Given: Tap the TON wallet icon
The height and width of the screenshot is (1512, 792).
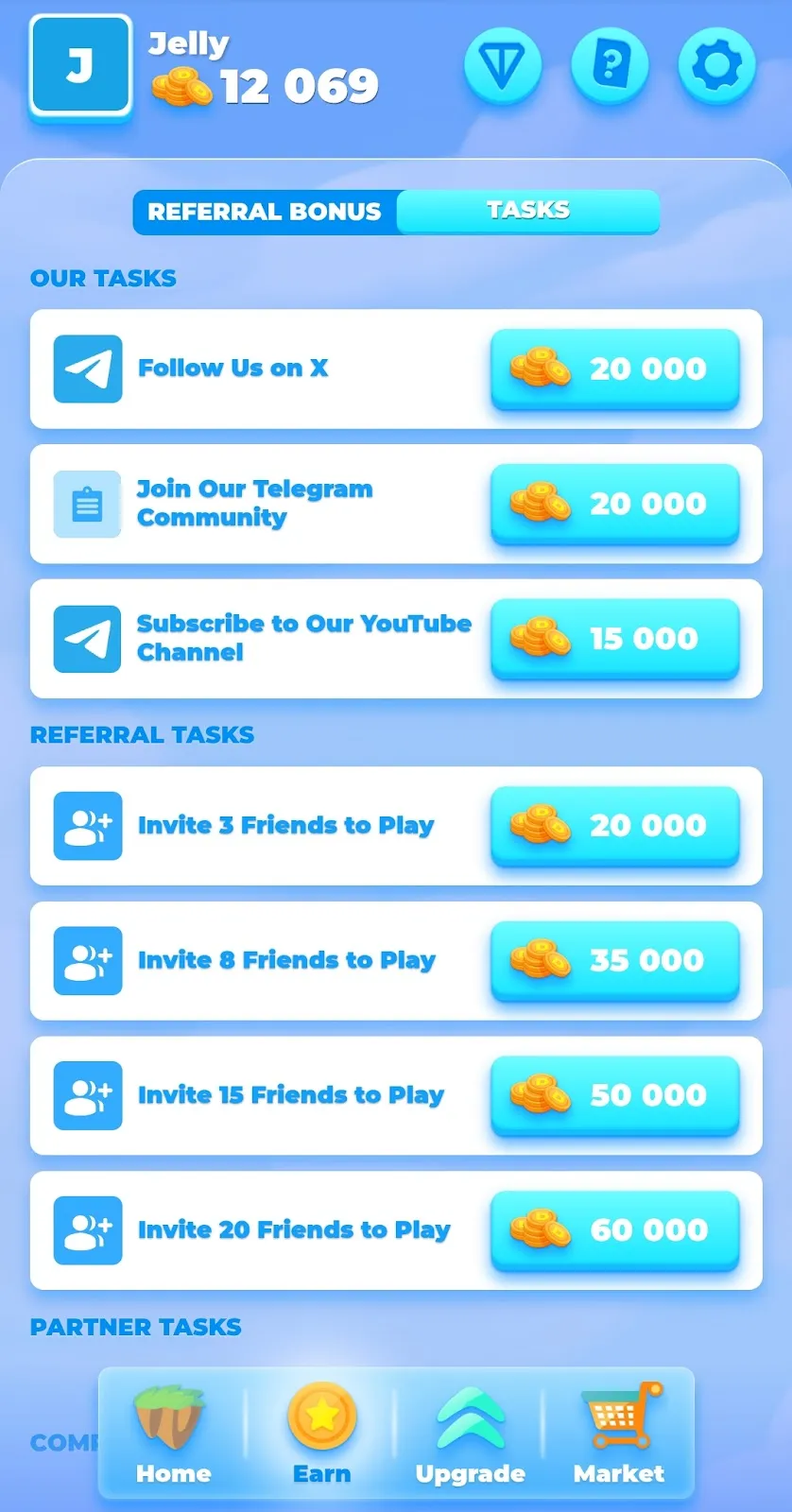Looking at the screenshot, I should [x=503, y=65].
